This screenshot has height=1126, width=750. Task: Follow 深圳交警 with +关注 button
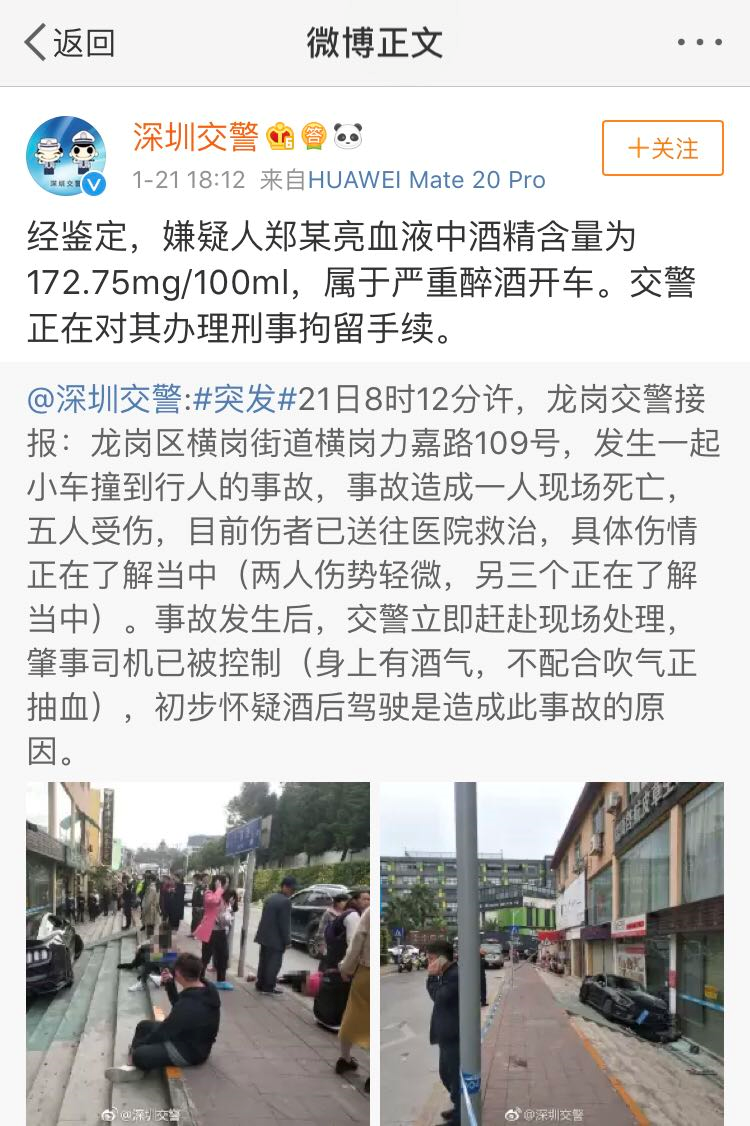[x=662, y=149]
